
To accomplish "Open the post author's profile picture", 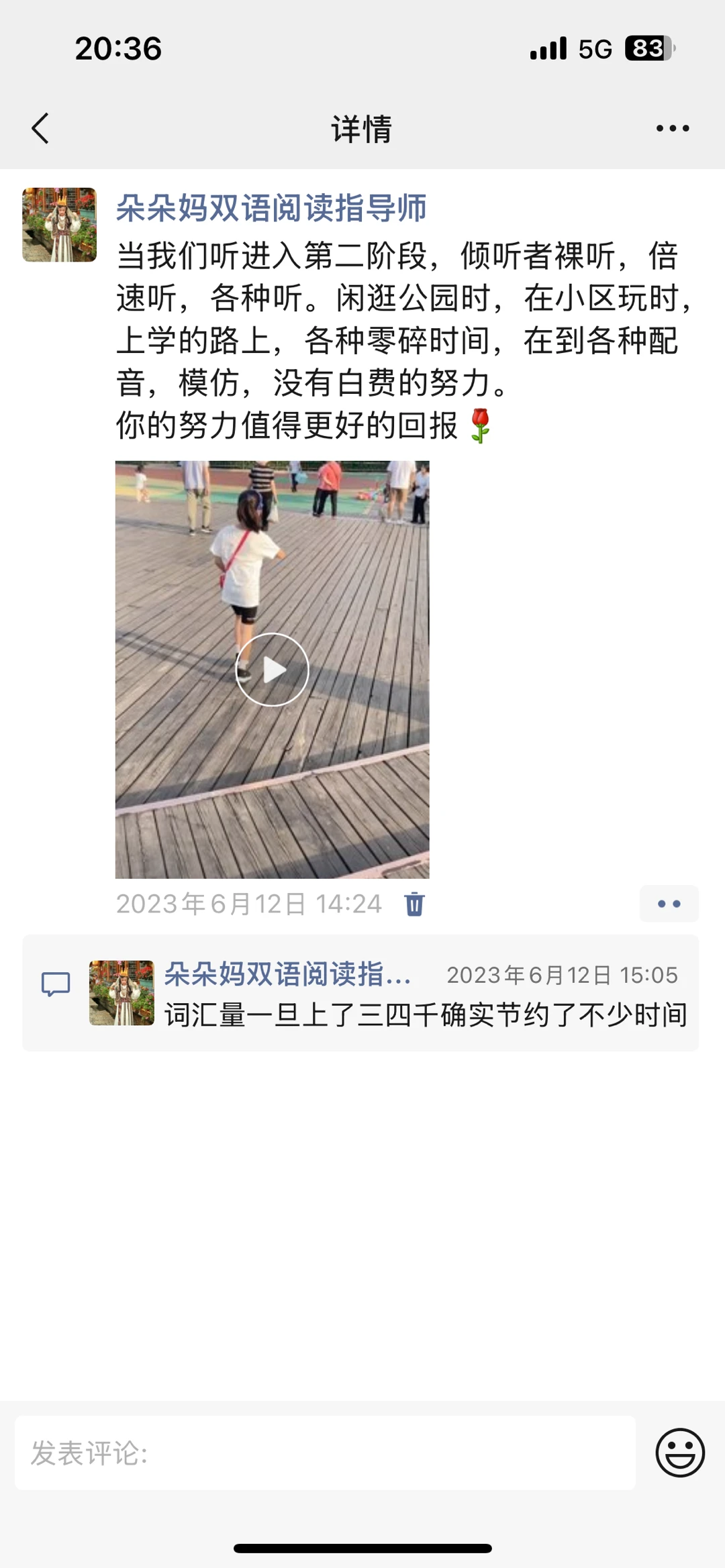I will click(x=60, y=225).
